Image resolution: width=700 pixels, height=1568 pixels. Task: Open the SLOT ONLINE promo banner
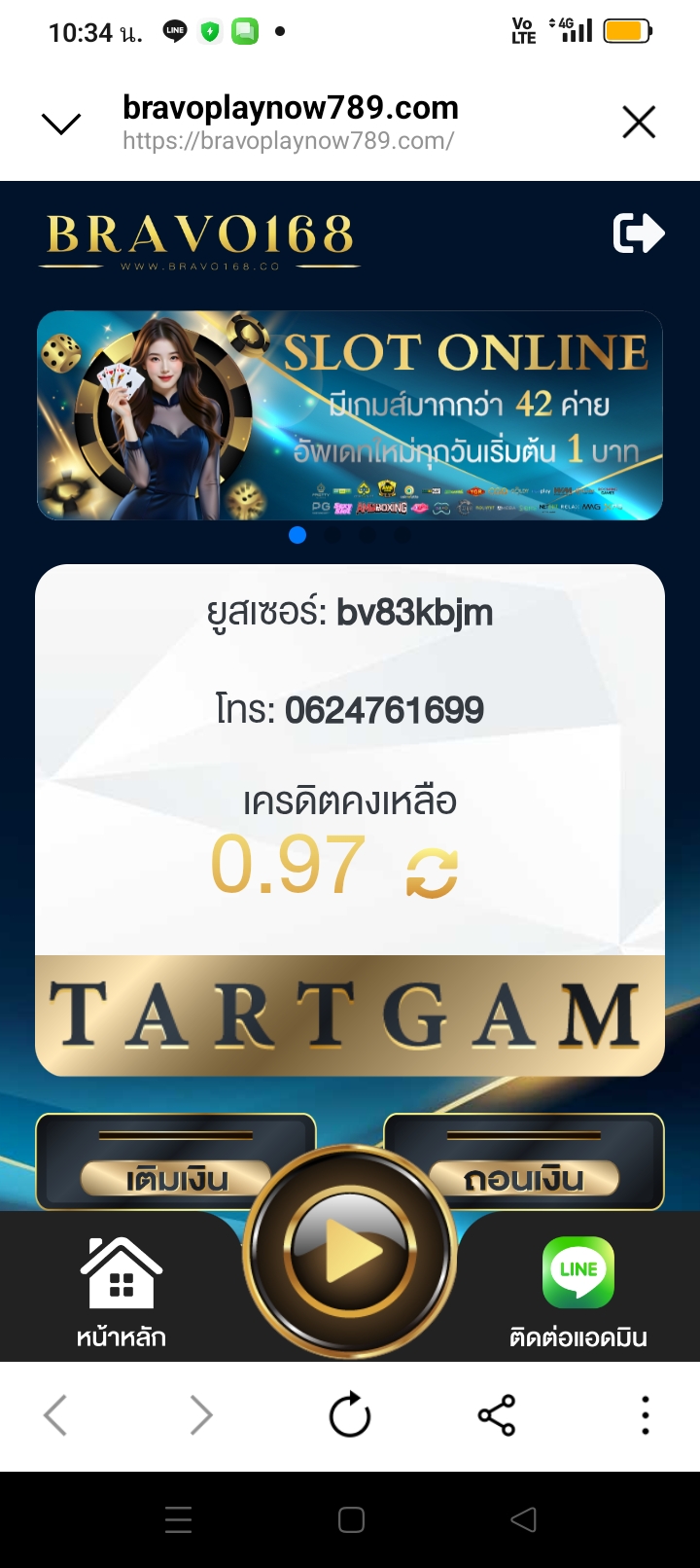point(350,415)
